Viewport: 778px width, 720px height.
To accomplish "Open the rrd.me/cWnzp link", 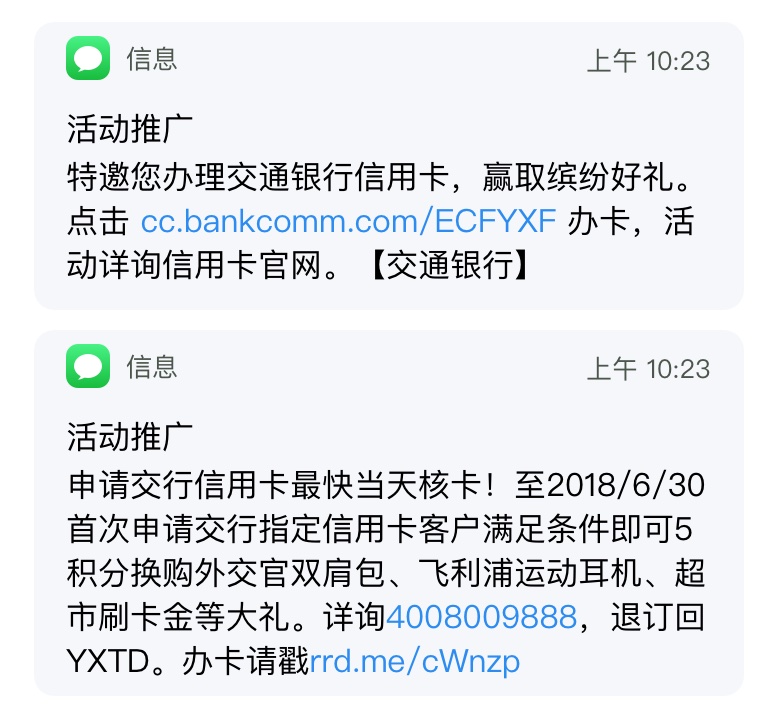I will pos(414,661).
